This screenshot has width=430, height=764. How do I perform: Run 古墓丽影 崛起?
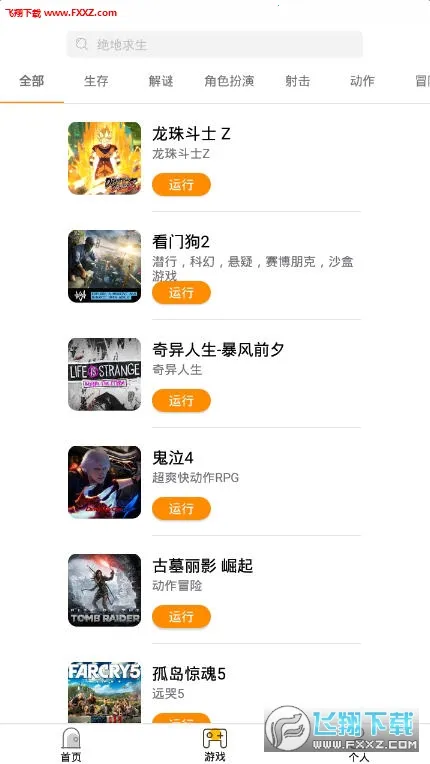click(x=181, y=617)
